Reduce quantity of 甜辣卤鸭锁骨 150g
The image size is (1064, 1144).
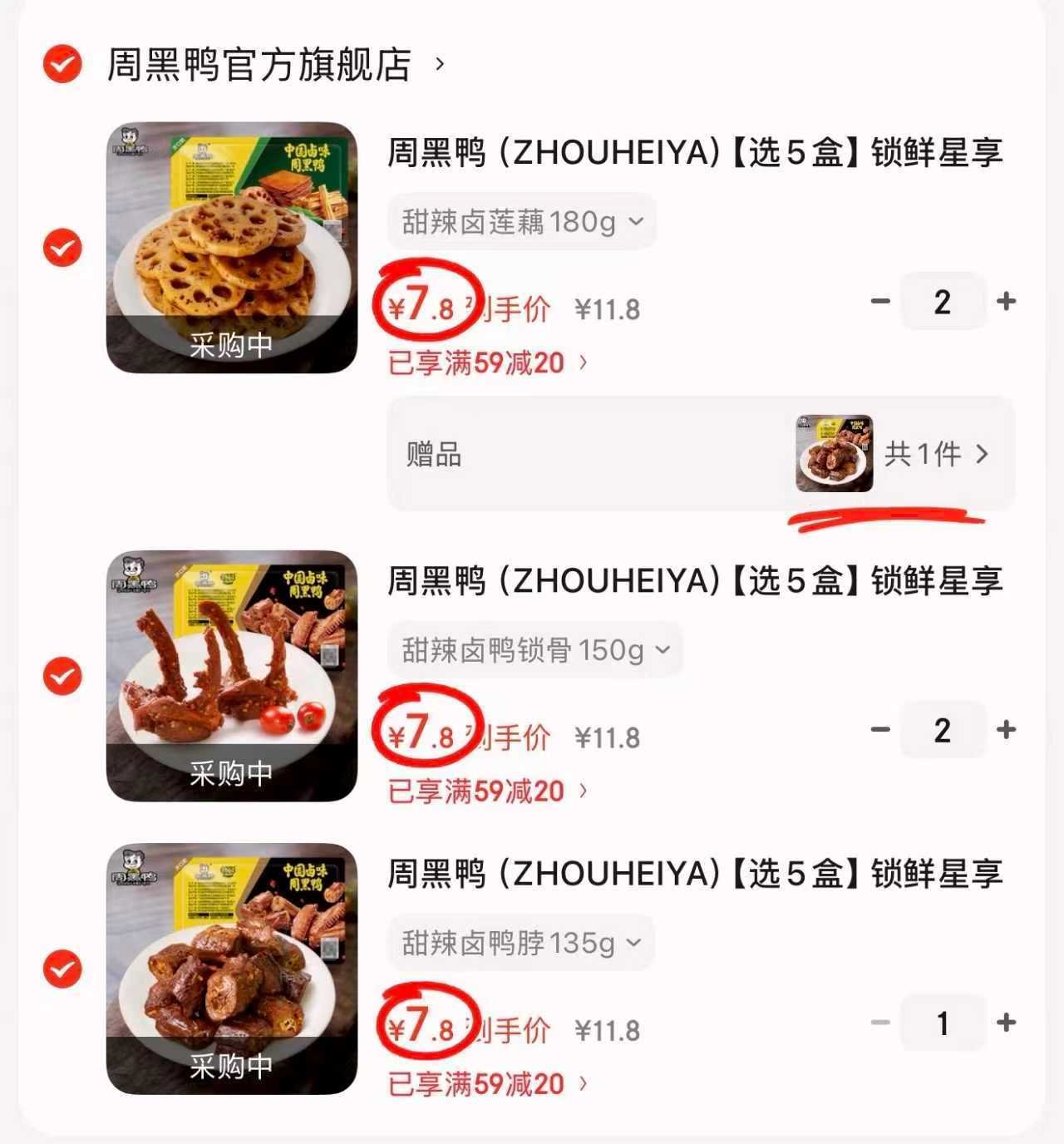coord(880,730)
